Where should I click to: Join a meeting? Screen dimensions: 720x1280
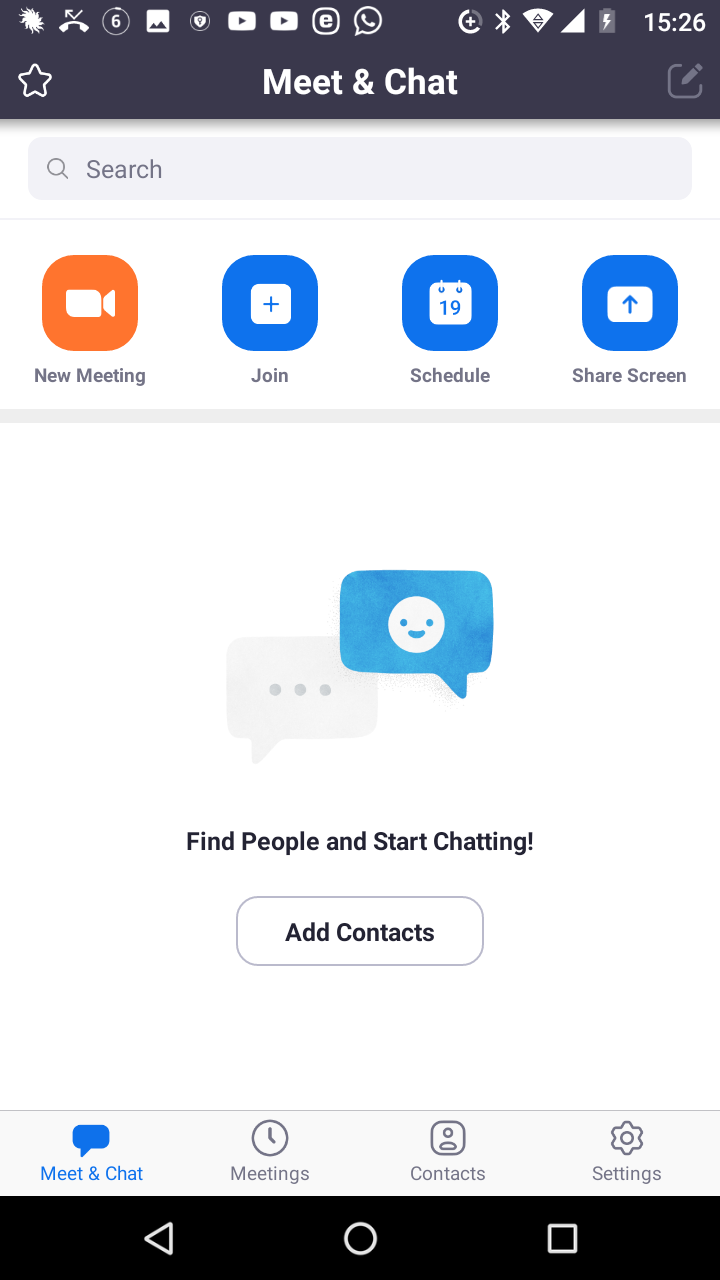click(270, 303)
